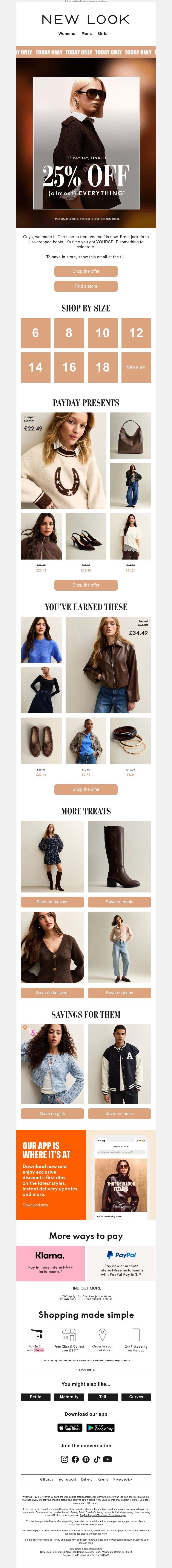
Task: Shop by size 10
Action: [103, 333]
